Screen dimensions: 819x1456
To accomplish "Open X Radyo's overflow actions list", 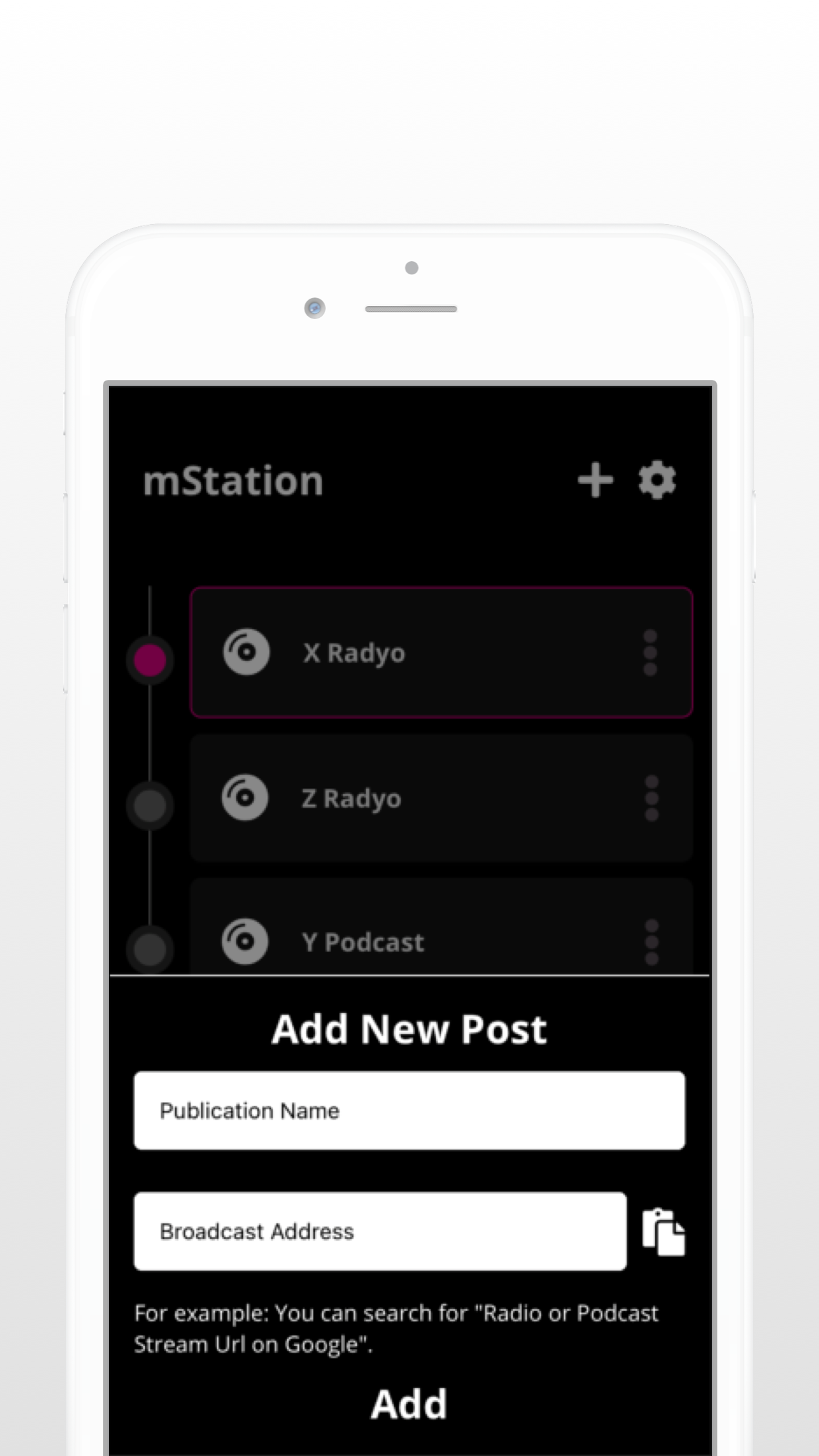I will coord(652,653).
